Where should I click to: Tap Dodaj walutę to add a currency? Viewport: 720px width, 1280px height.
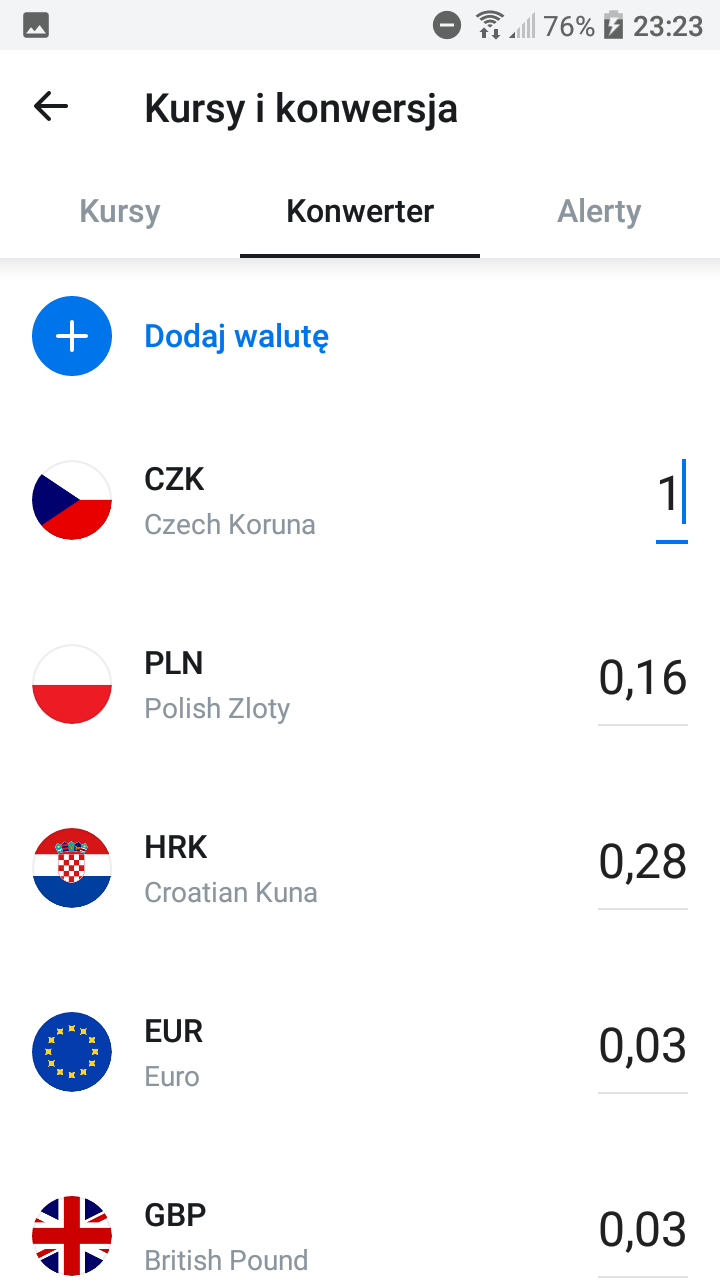236,337
